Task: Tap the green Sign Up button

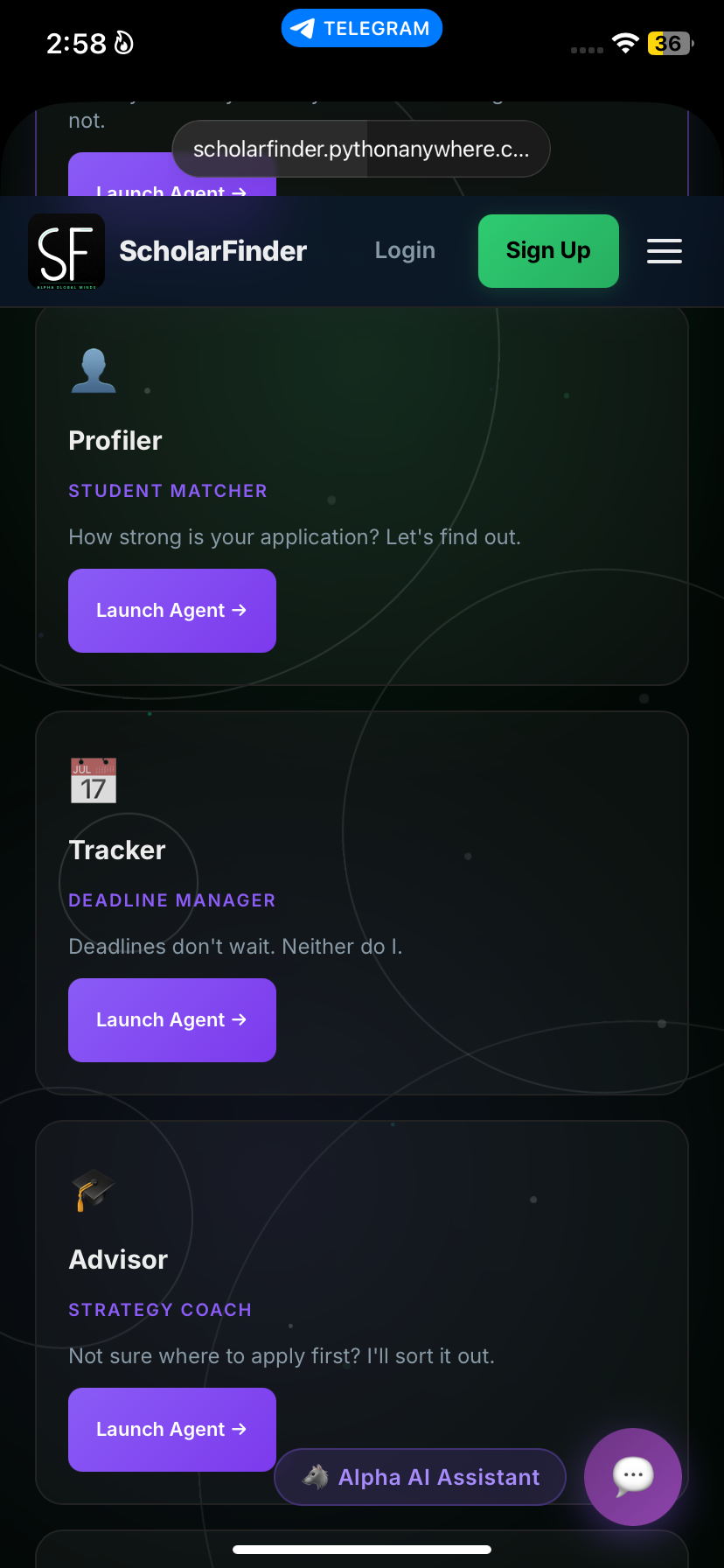Action: click(548, 251)
